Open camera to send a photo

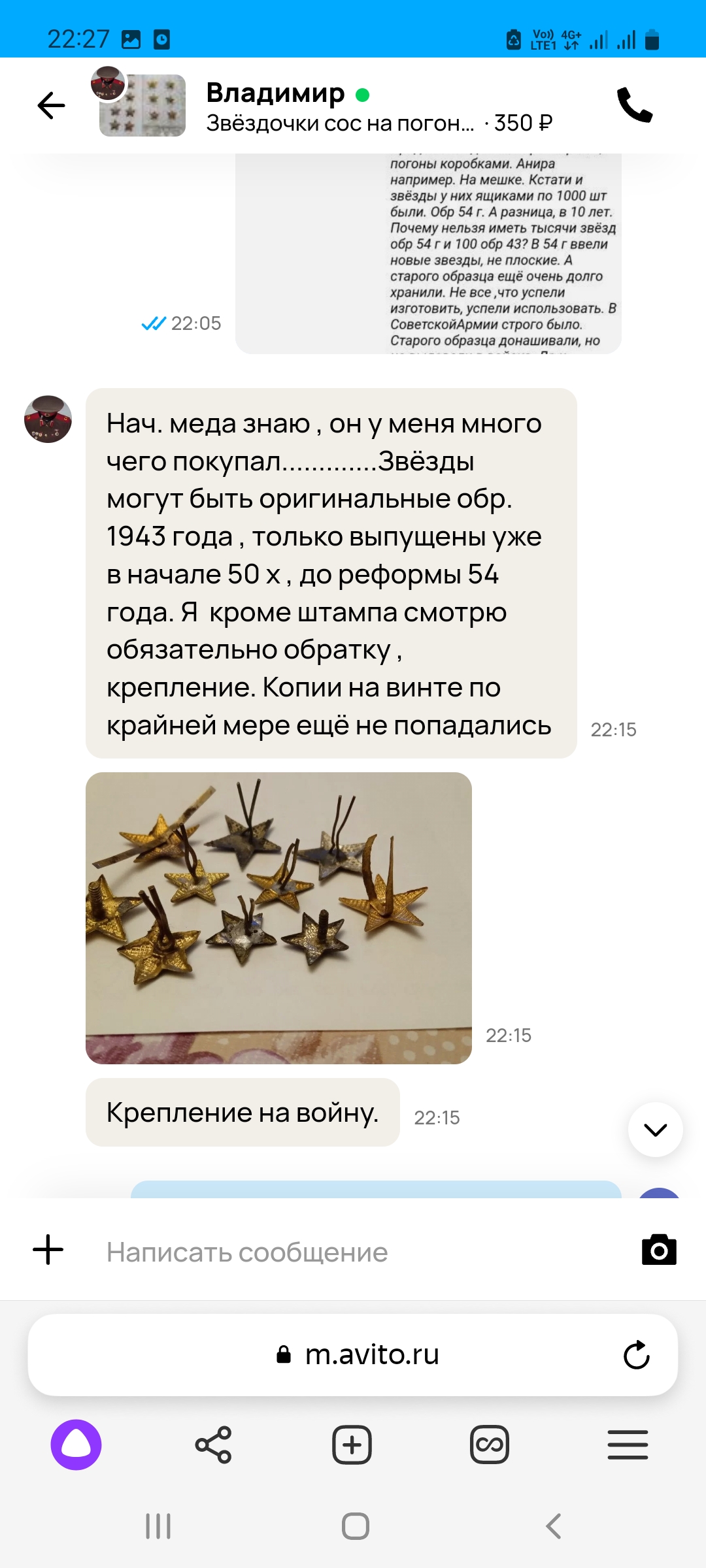pos(659,1250)
